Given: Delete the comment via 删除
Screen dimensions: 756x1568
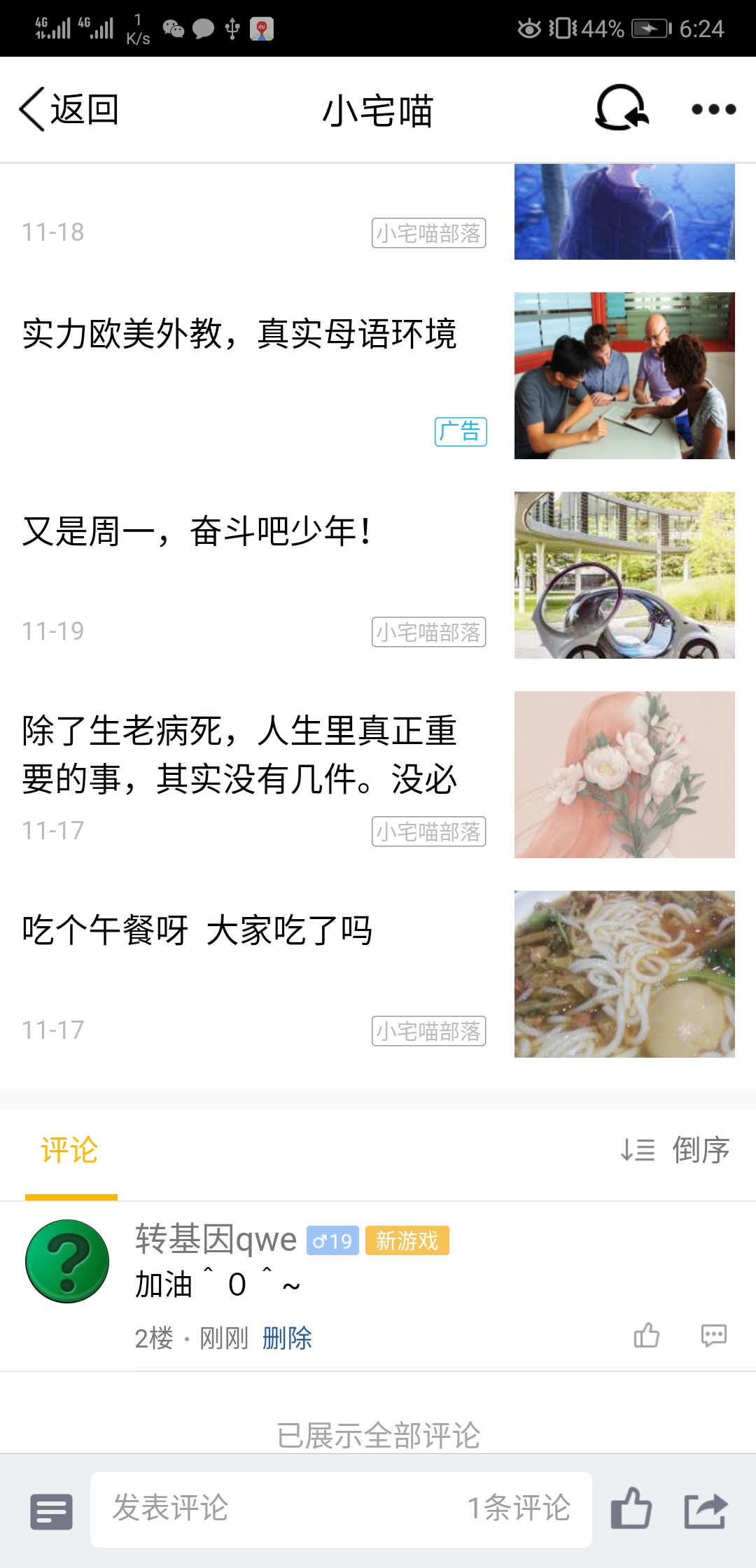Looking at the screenshot, I should tap(287, 1338).
